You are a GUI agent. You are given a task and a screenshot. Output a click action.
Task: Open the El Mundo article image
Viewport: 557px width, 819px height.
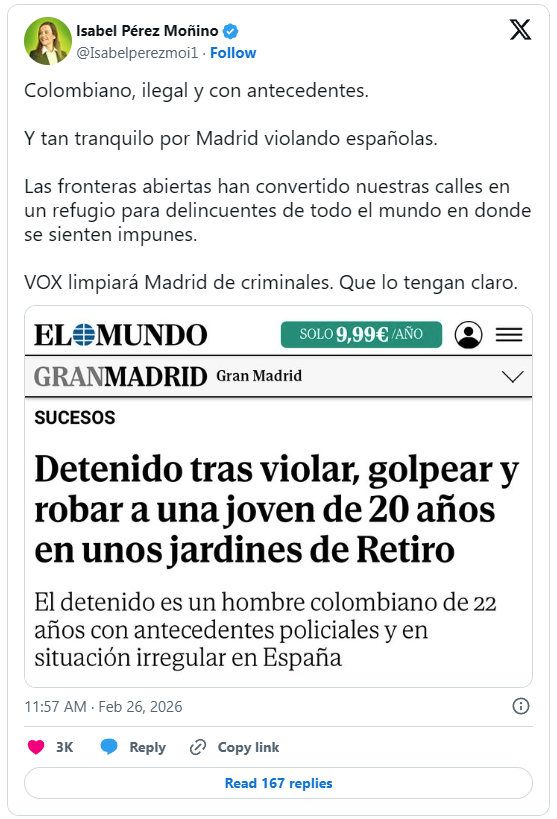(x=278, y=496)
